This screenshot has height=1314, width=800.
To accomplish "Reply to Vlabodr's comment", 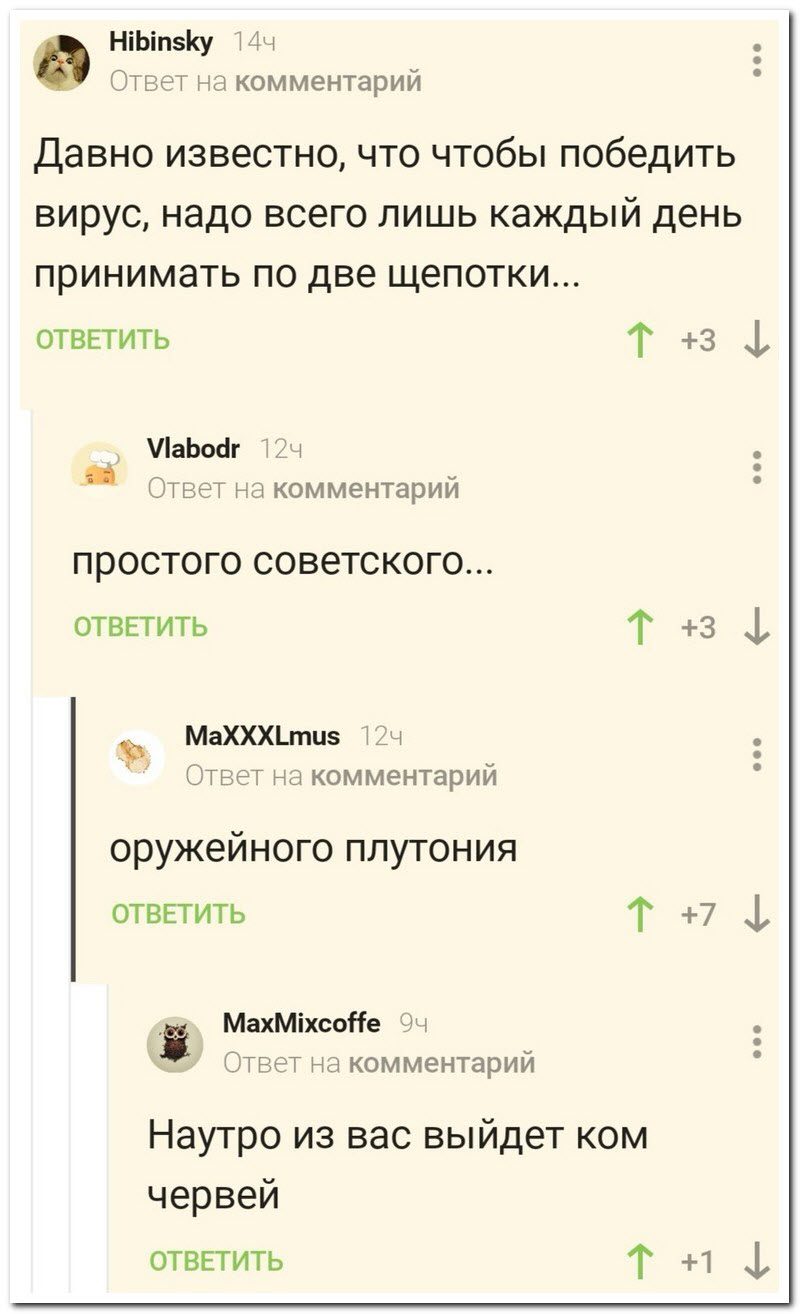I will pyautogui.click(x=141, y=627).
